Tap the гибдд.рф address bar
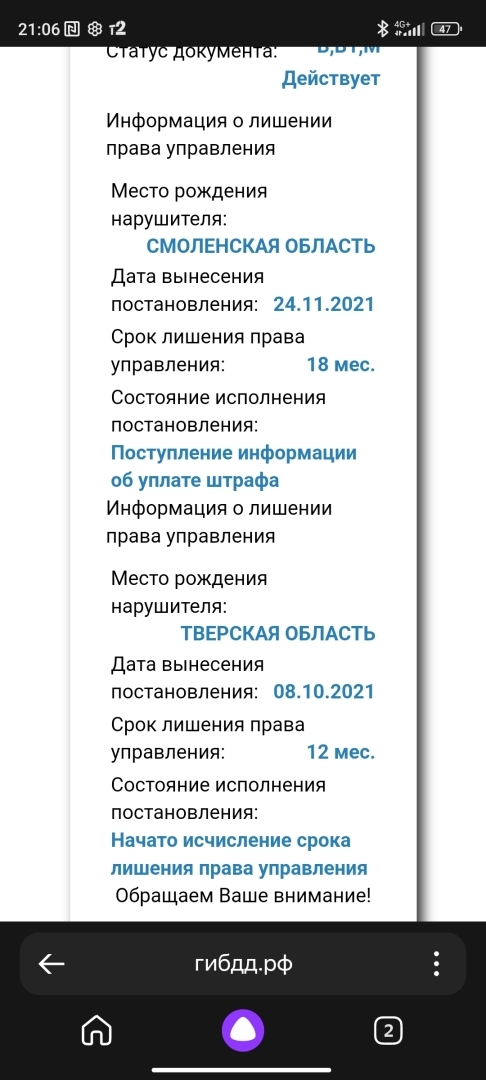This screenshot has width=486, height=1080. click(x=243, y=964)
